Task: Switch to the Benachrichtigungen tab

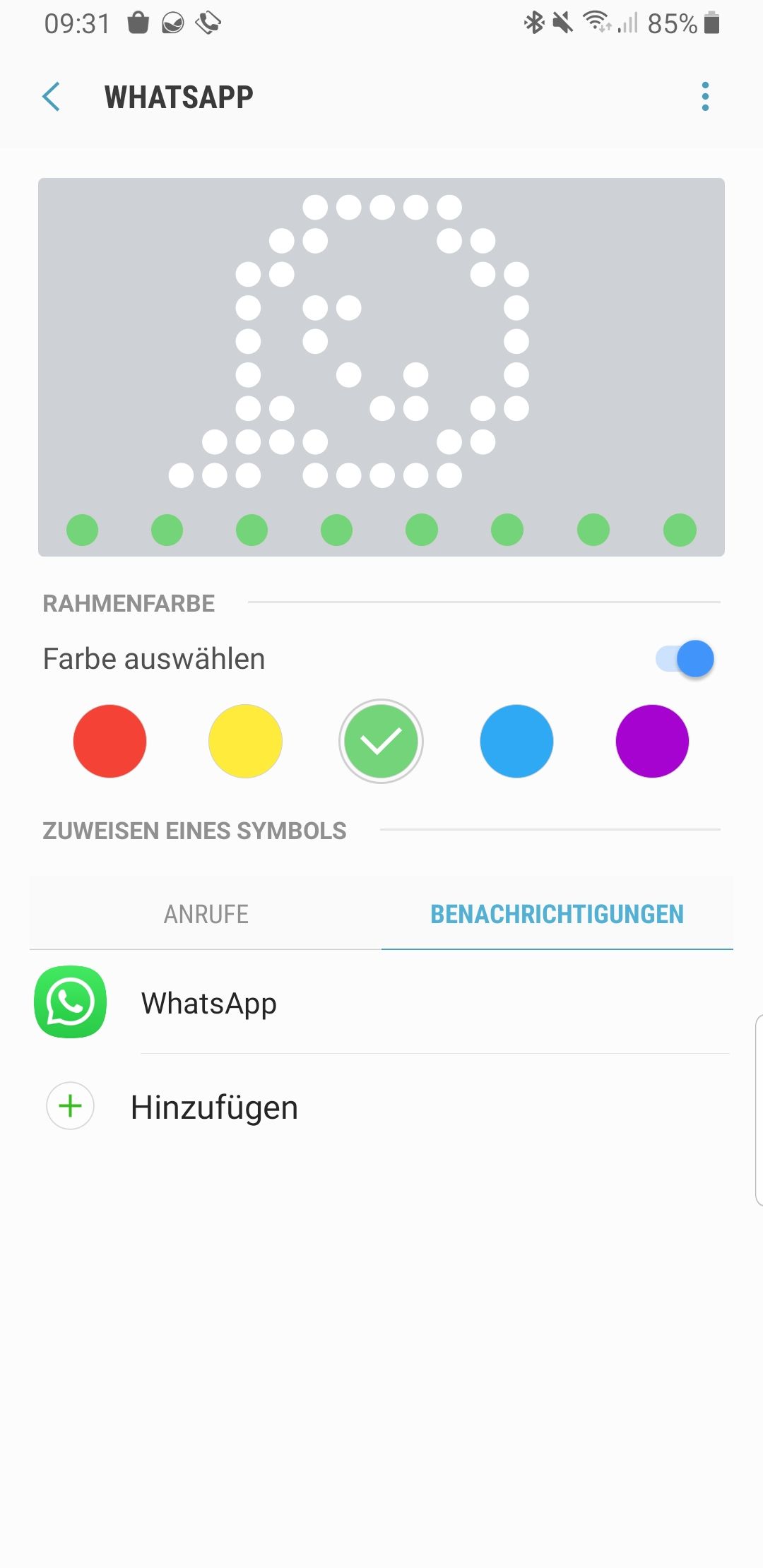Action: pos(557,914)
